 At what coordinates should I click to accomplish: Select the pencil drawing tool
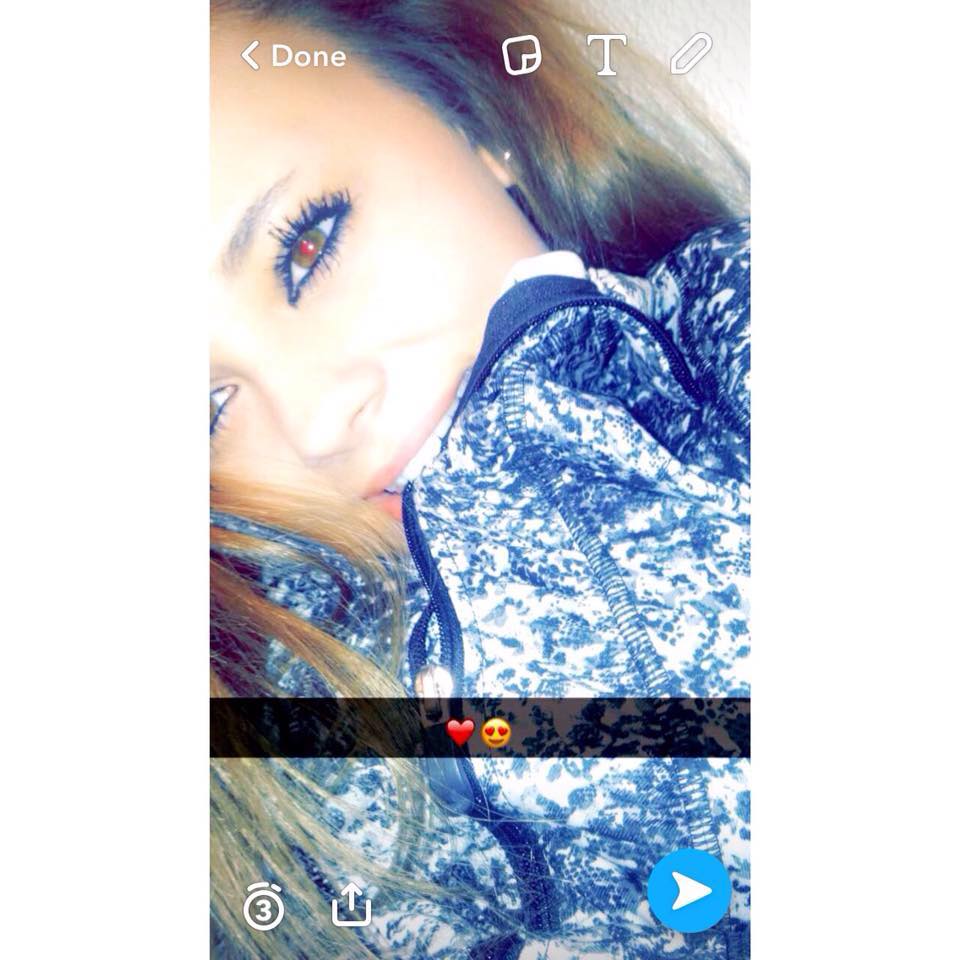click(x=691, y=54)
